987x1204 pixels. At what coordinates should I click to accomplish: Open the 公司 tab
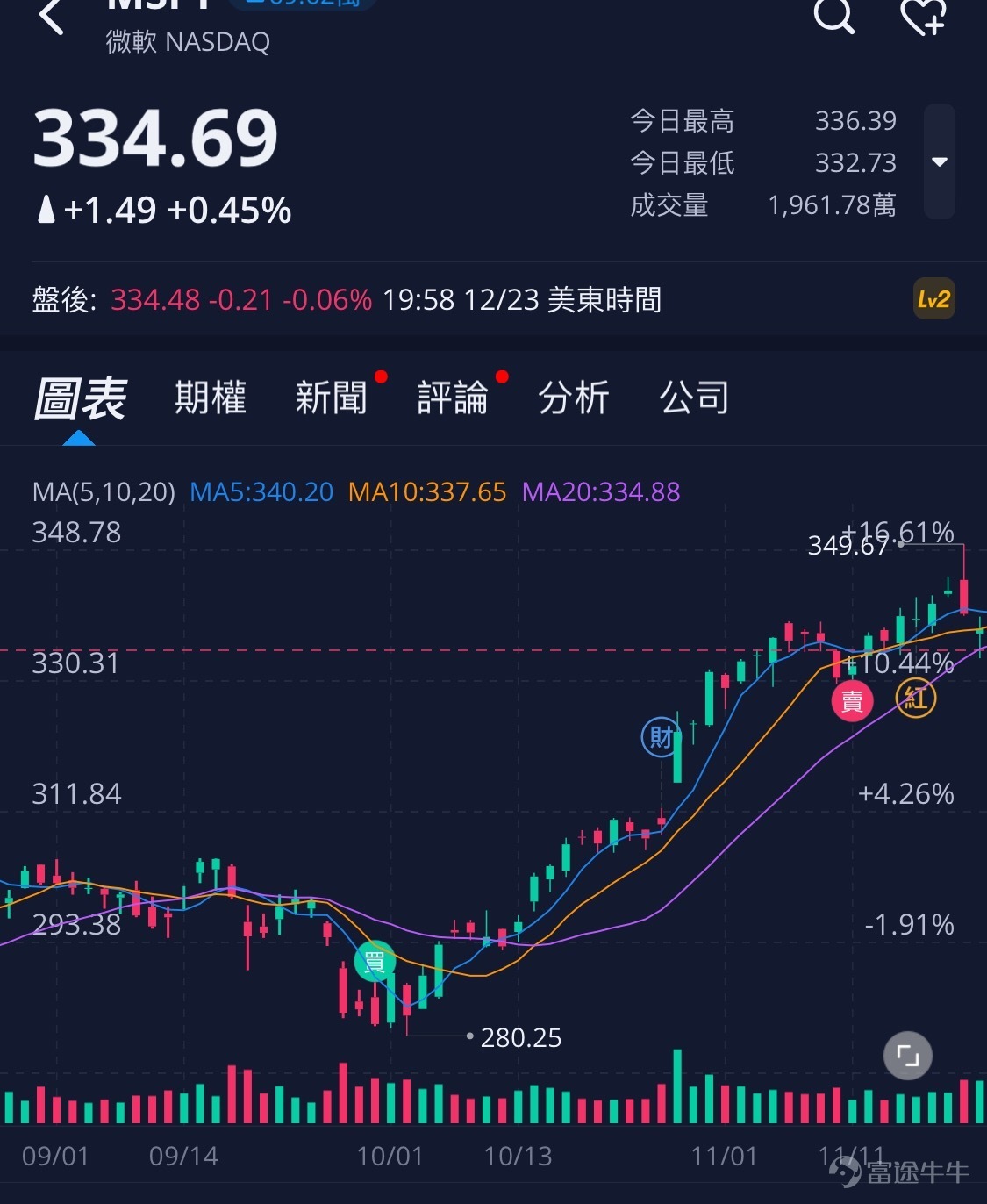tap(694, 398)
